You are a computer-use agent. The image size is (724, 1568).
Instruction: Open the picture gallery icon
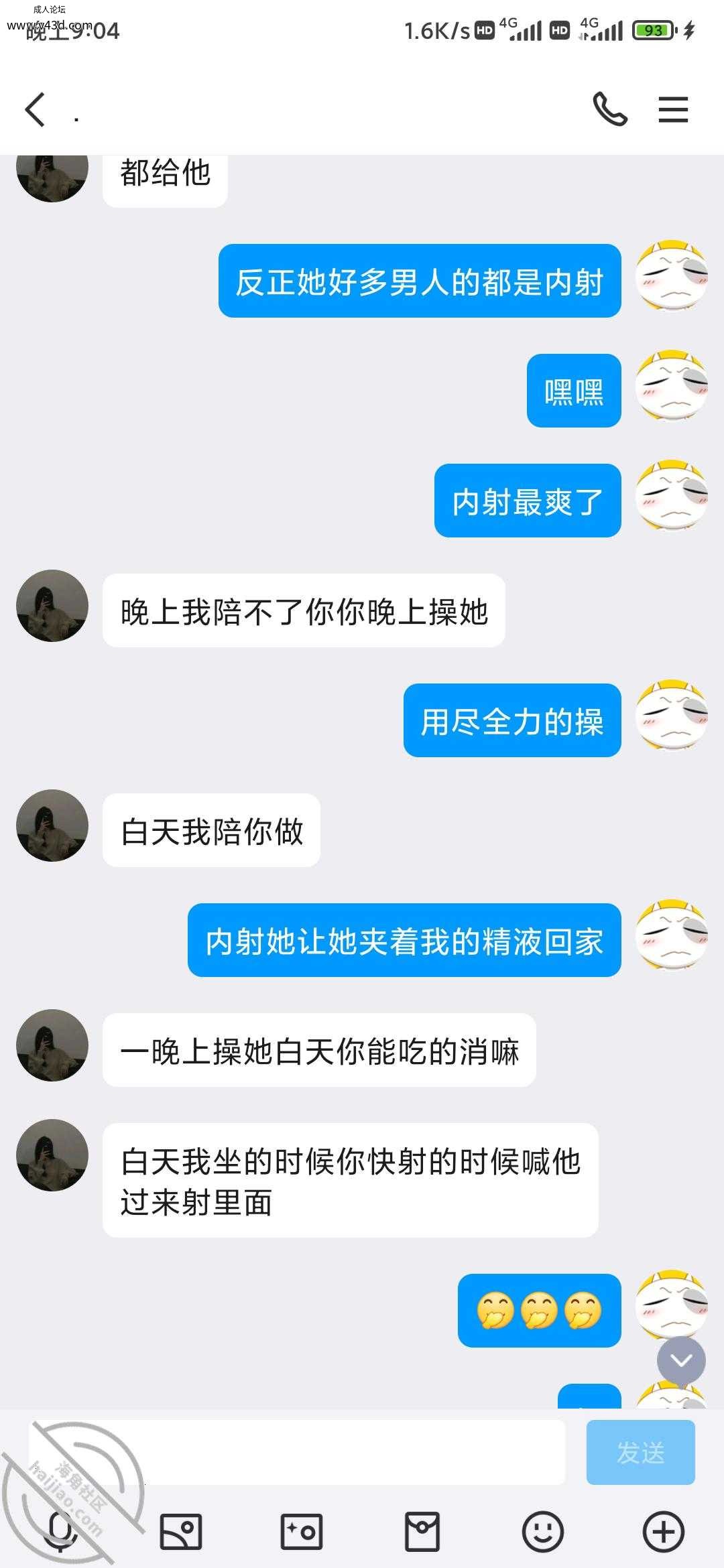click(181, 1532)
